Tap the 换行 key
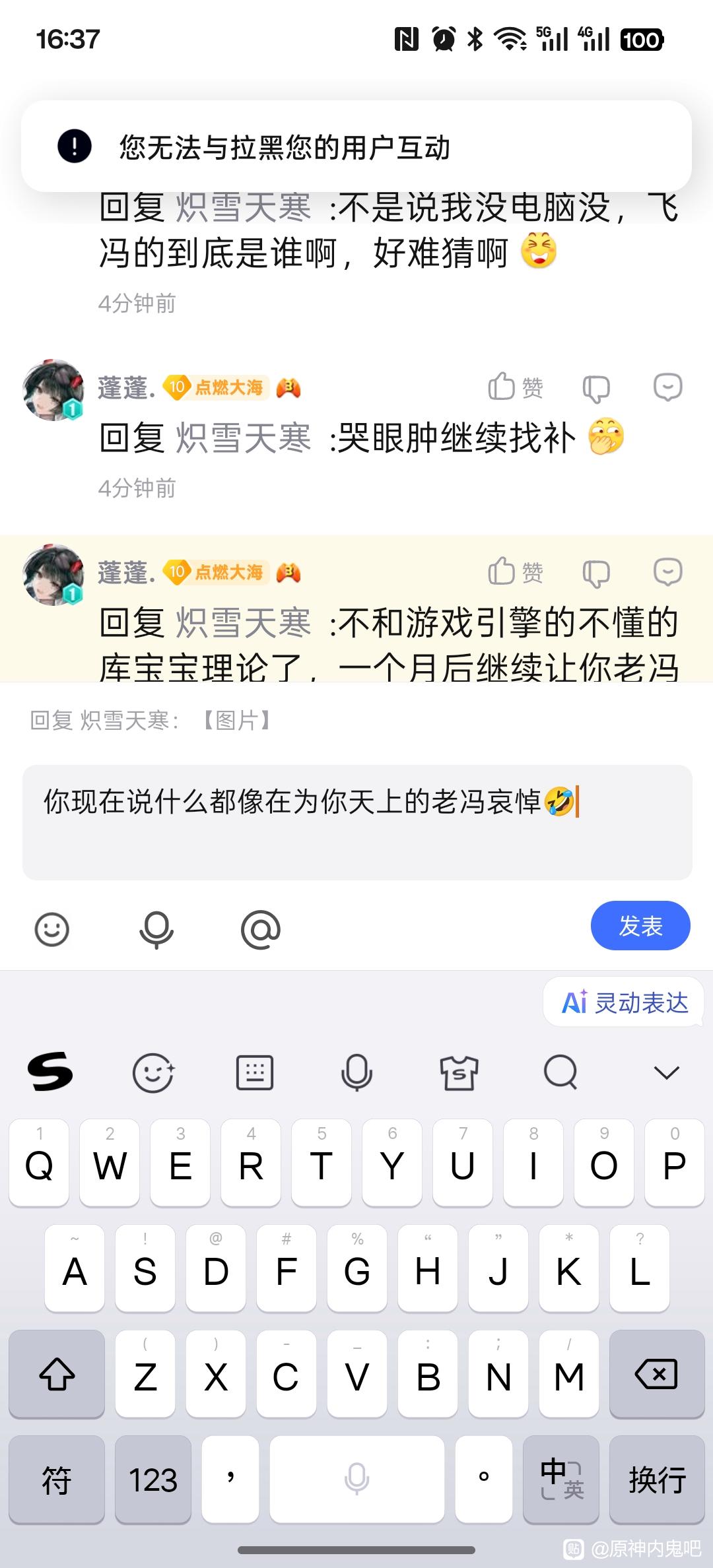This screenshot has height=1568, width=713. click(656, 1479)
